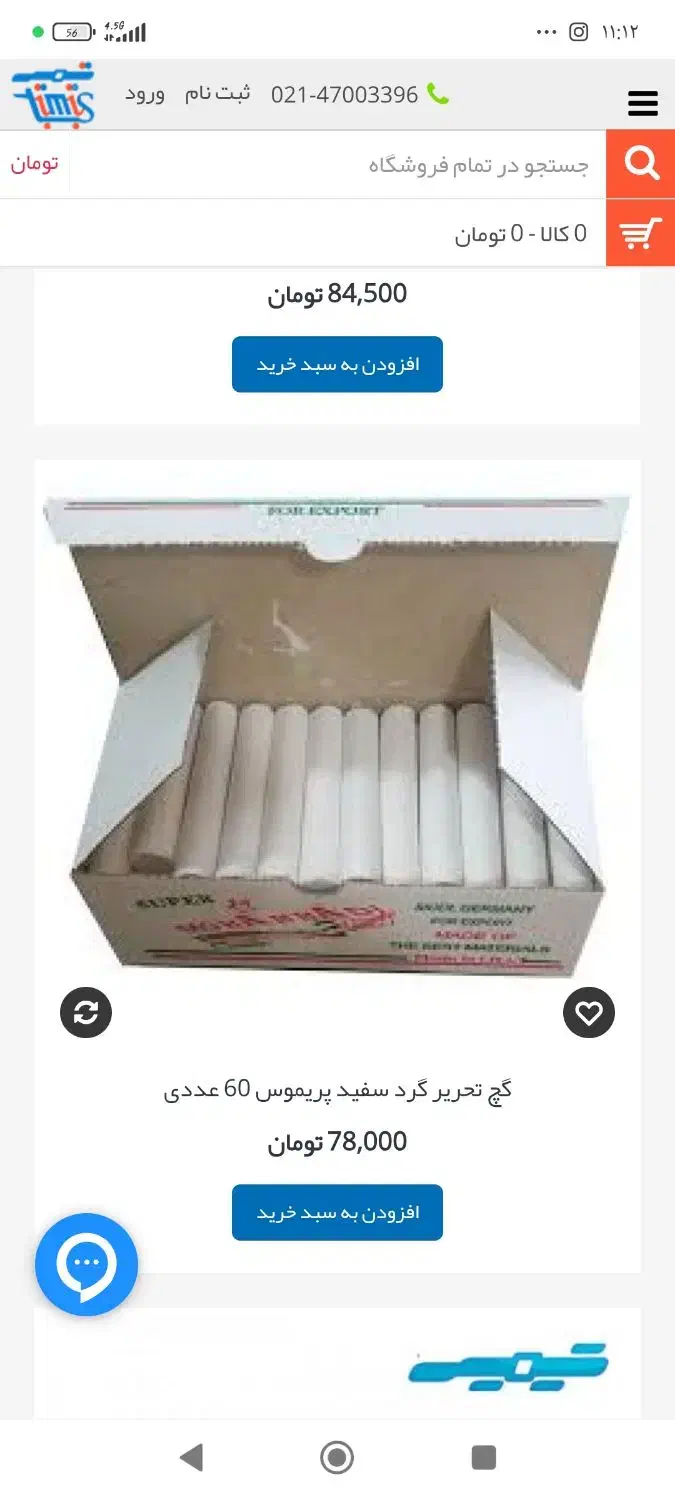The height and width of the screenshot is (1500, 675).
Task: Open the تومان currency selector
Action: [35, 164]
